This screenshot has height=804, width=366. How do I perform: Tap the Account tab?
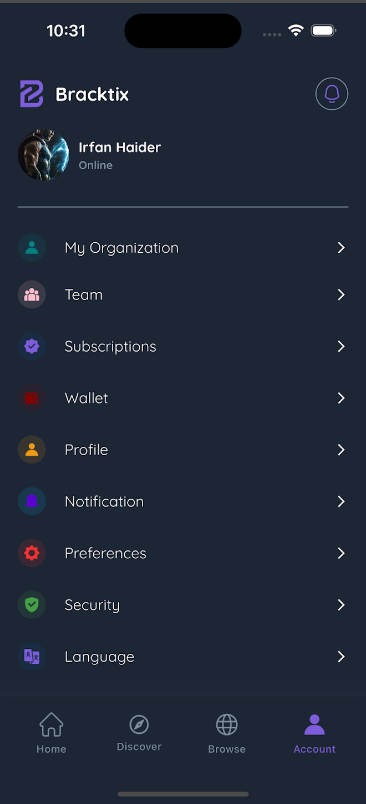click(x=314, y=733)
